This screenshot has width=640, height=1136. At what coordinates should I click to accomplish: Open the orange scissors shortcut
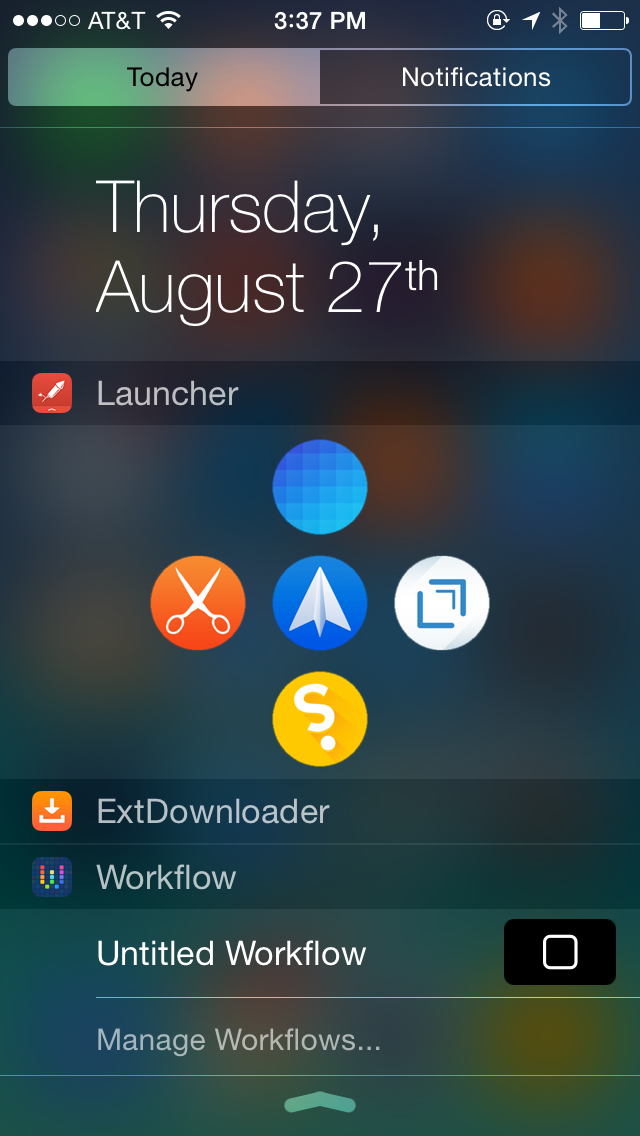[198, 603]
